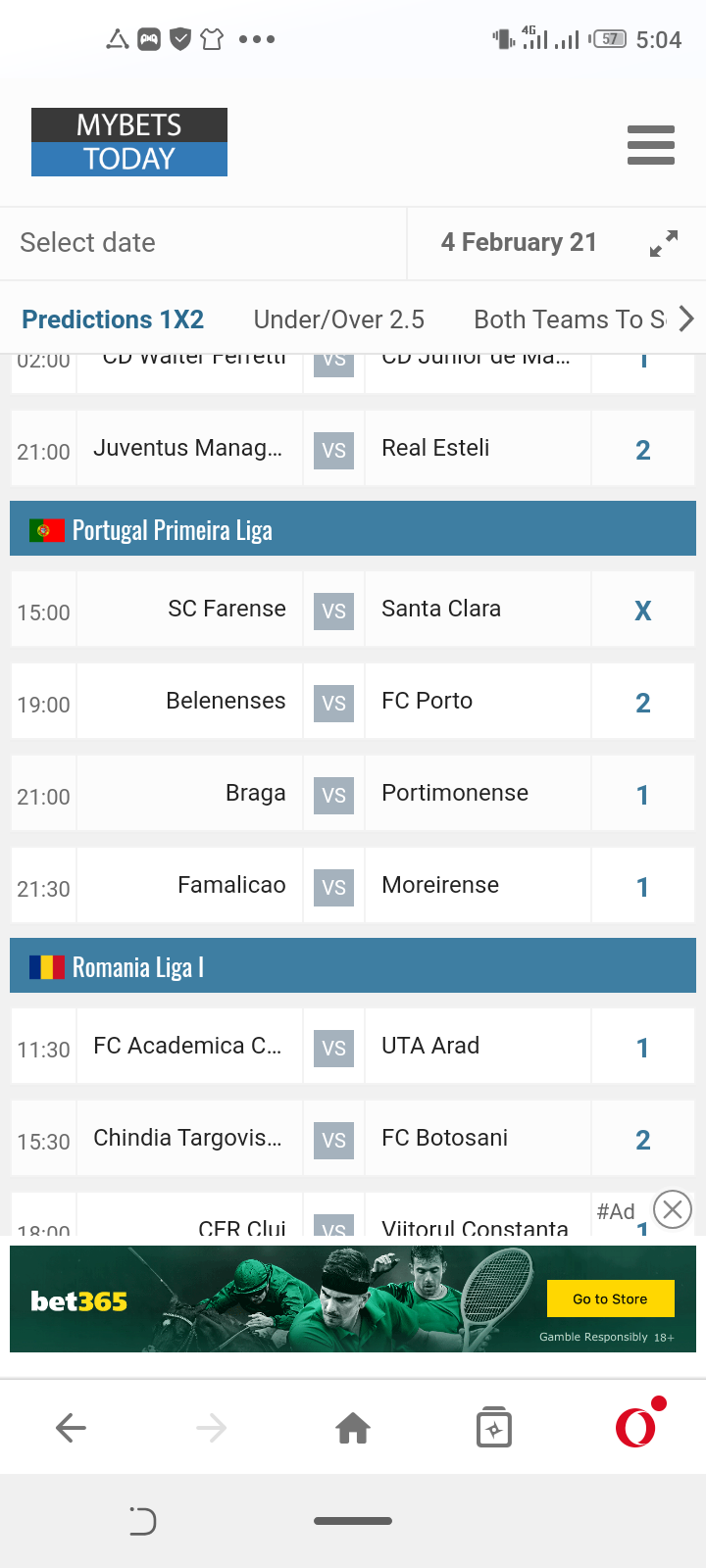The width and height of the screenshot is (706, 1568).
Task: Tap Go to Store on bet365 ad
Action: pyautogui.click(x=610, y=1298)
